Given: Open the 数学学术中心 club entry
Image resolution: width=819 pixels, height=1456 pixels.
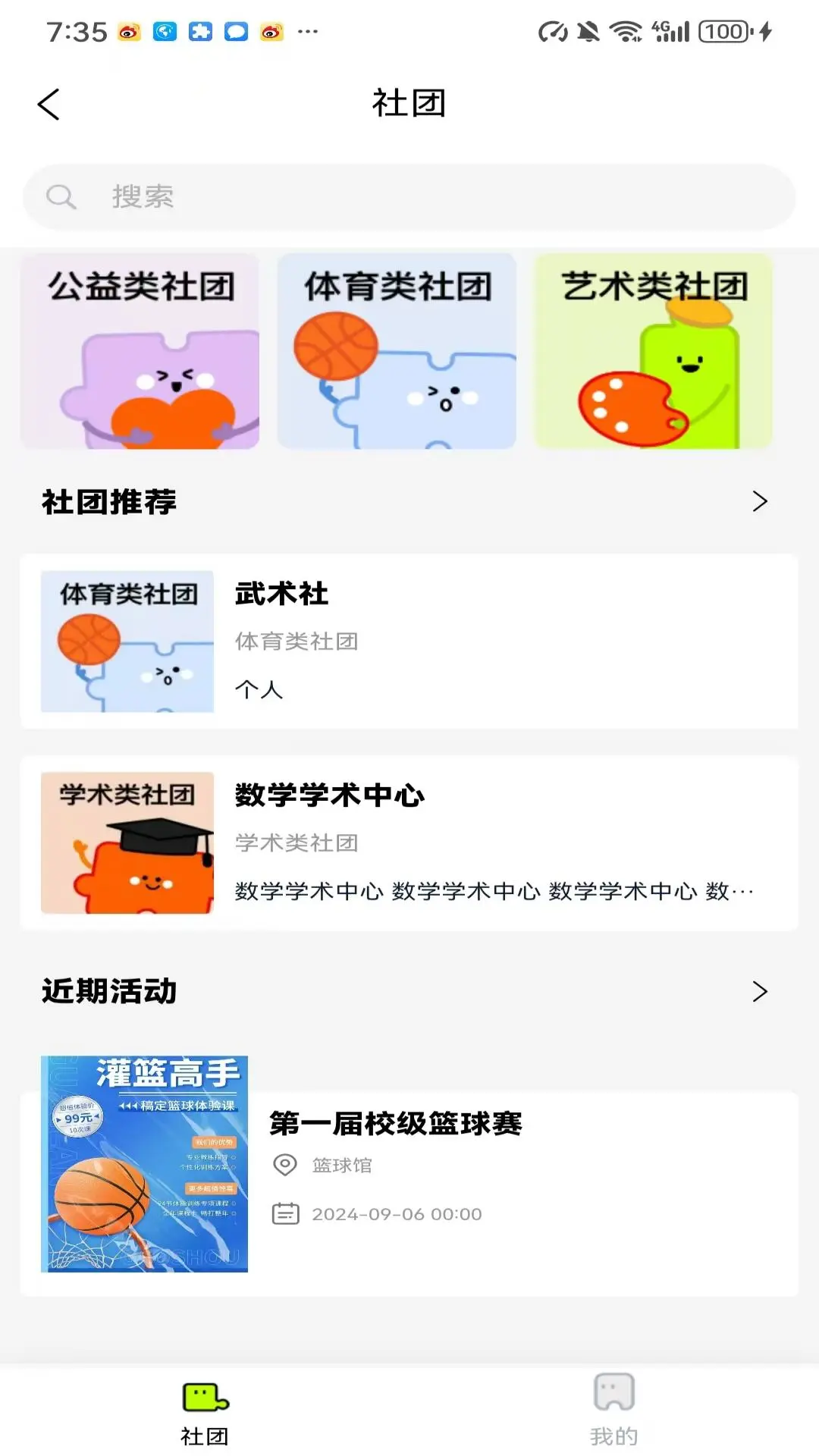Looking at the screenshot, I should click(409, 842).
